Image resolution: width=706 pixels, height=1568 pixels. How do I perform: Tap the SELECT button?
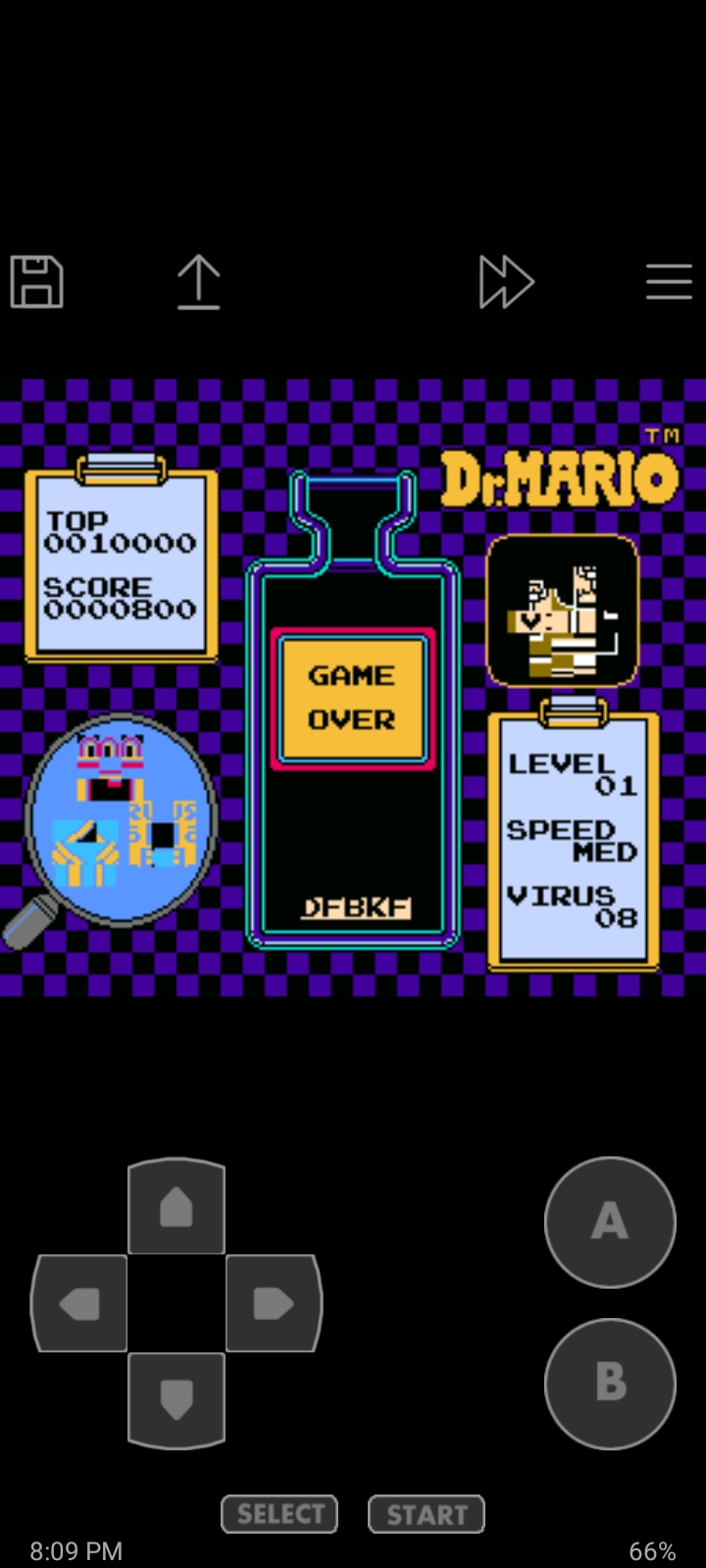pos(279,1514)
